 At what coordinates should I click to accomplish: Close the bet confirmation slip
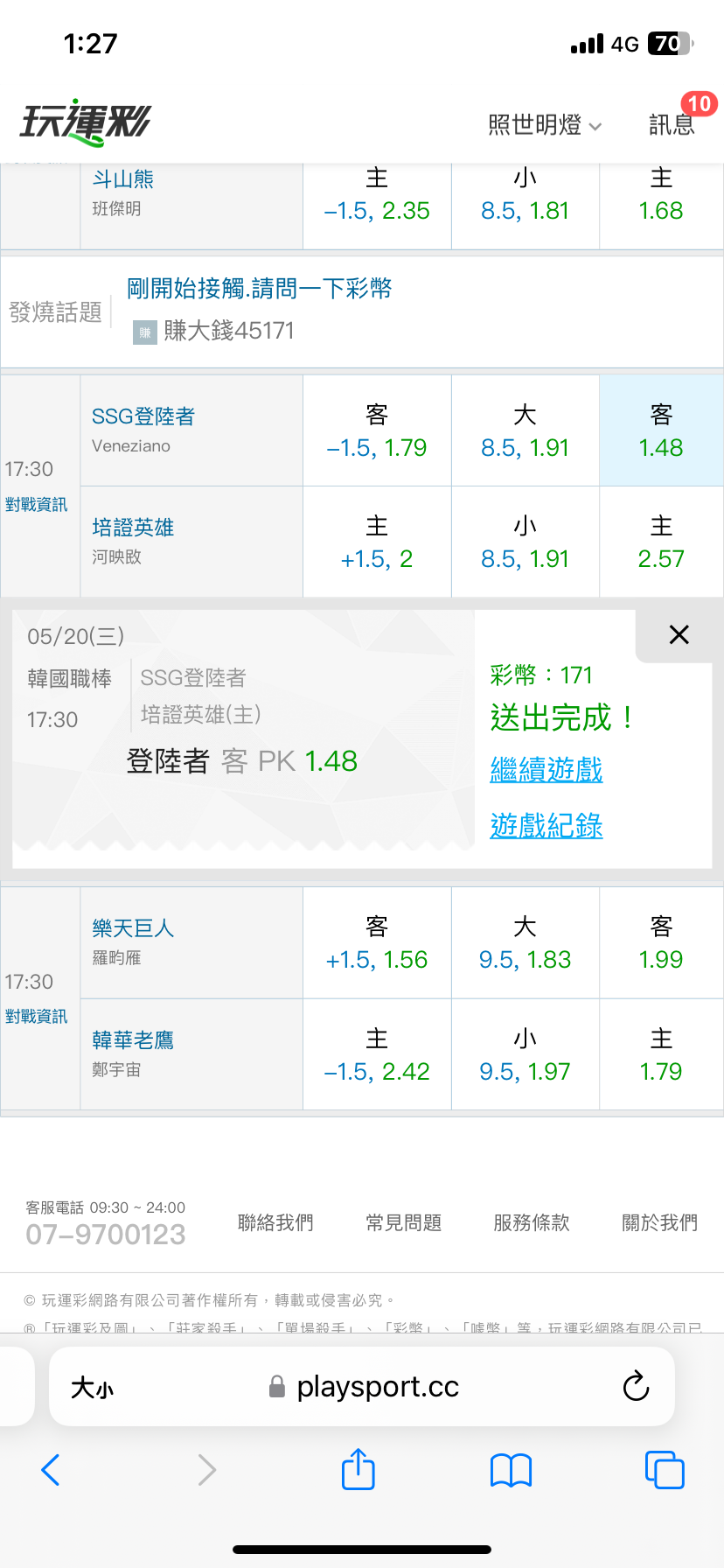tap(679, 634)
